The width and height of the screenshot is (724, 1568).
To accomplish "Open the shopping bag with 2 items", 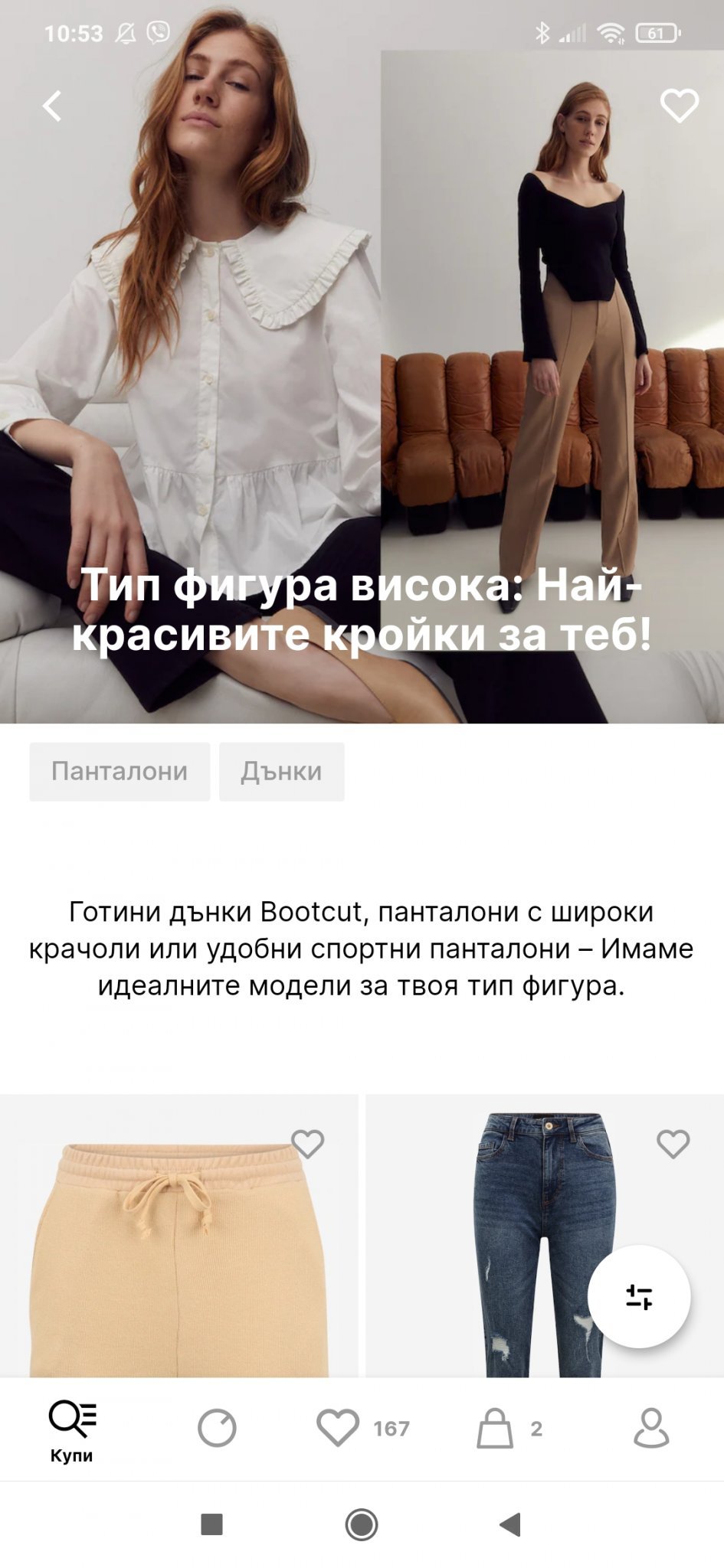I will [507, 1429].
